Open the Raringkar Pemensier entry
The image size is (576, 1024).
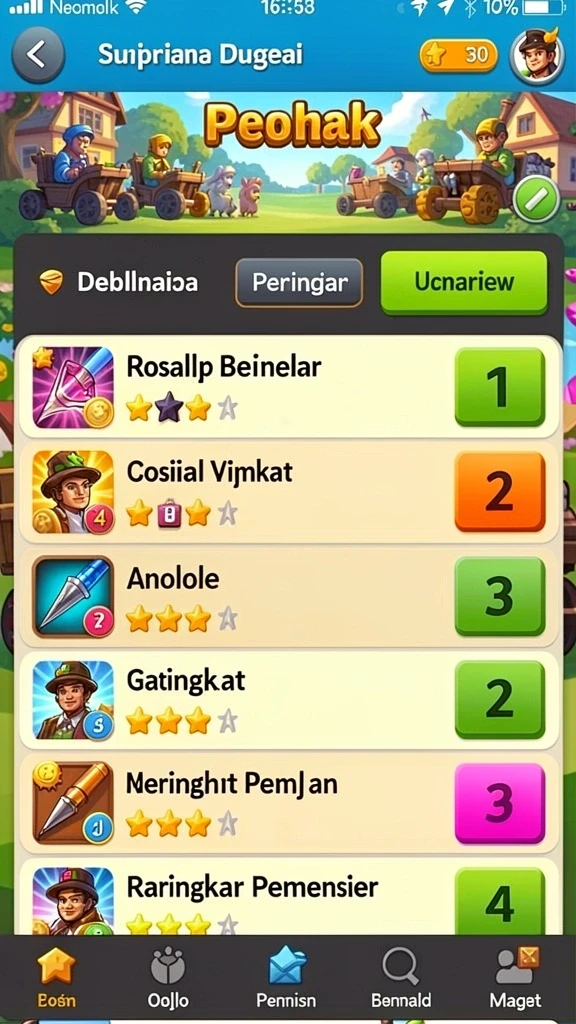click(290, 897)
